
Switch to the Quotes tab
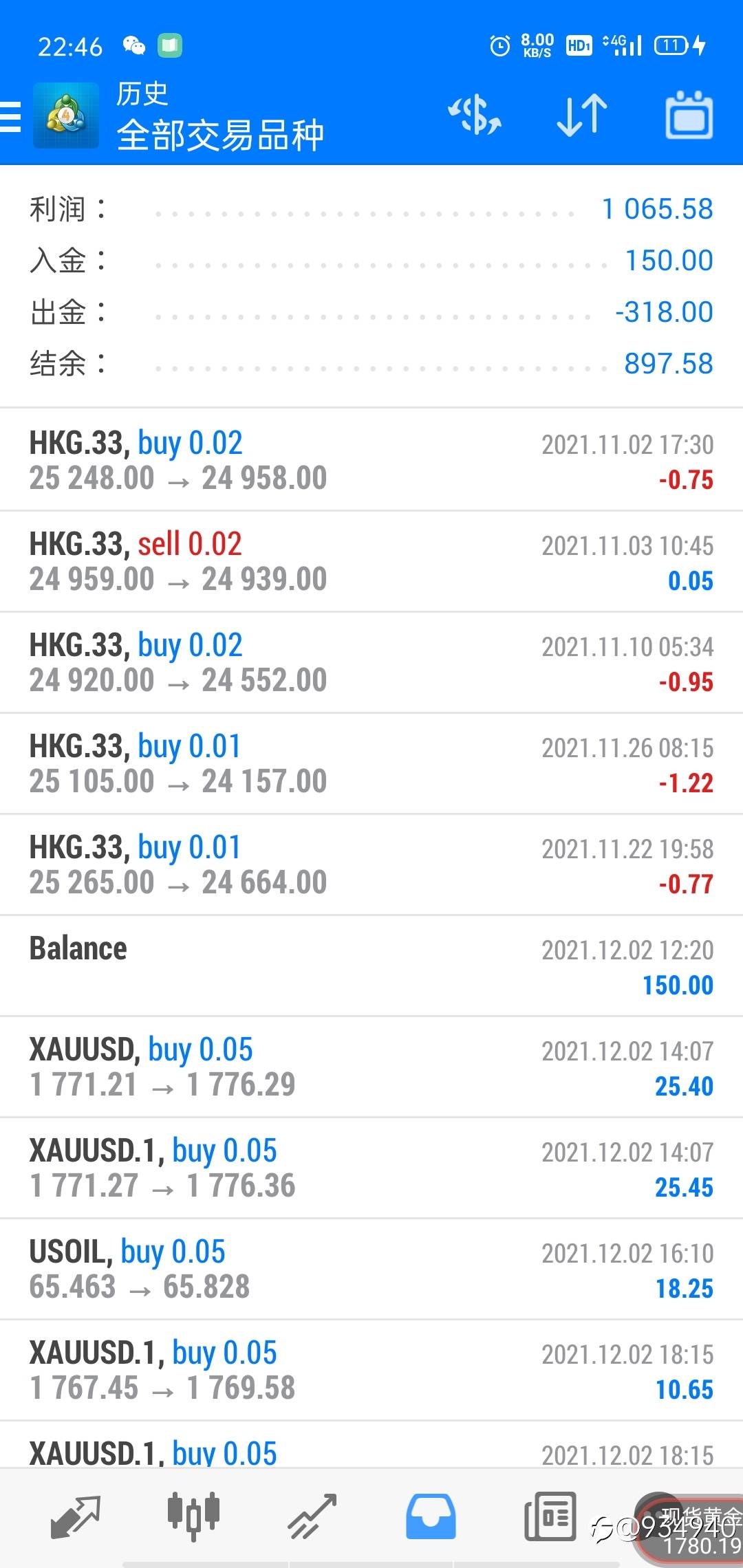click(x=76, y=1516)
